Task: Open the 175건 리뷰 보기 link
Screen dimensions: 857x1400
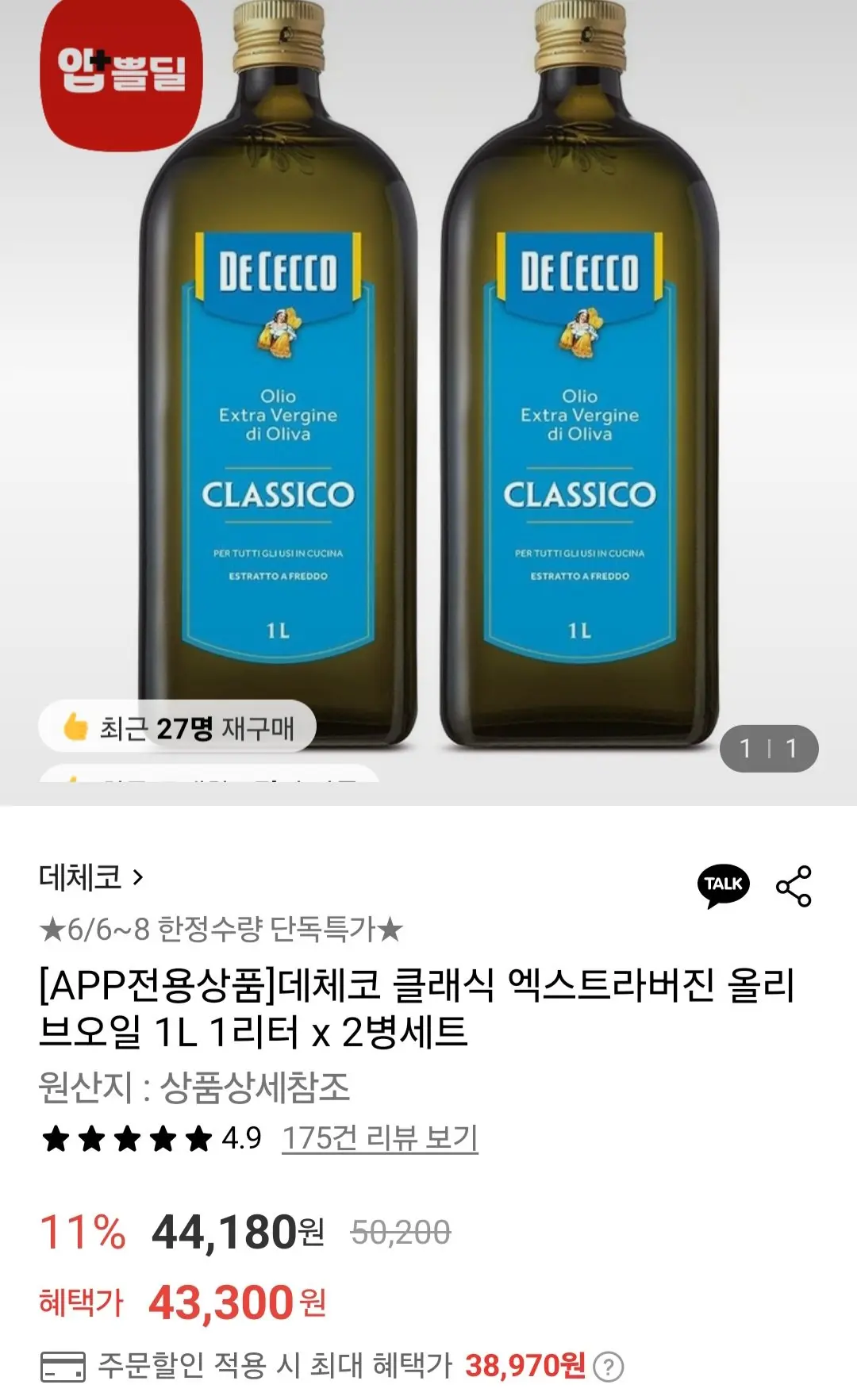Action: coord(379,1138)
